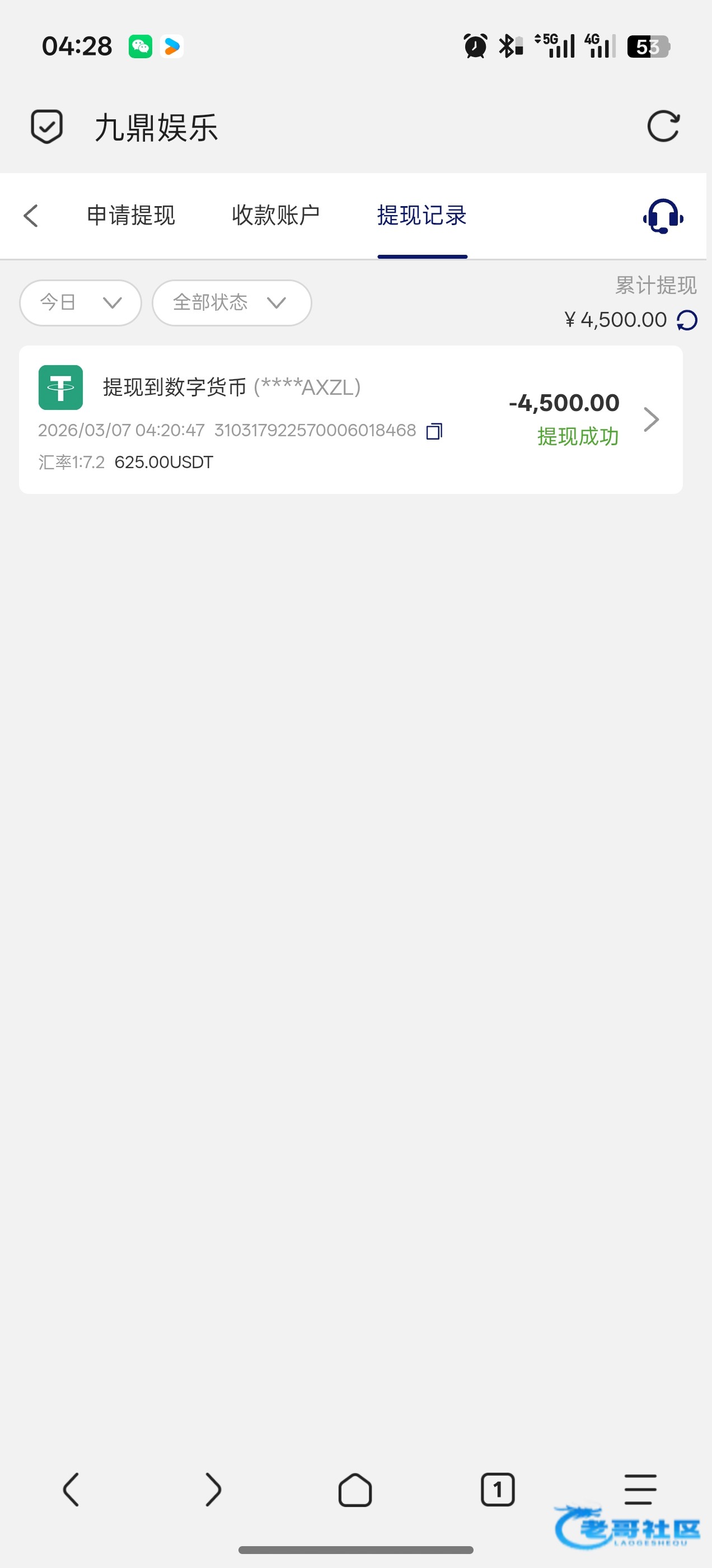The height and width of the screenshot is (1568, 712).
Task: Reload the page with the refresh icon
Action: coord(663,127)
